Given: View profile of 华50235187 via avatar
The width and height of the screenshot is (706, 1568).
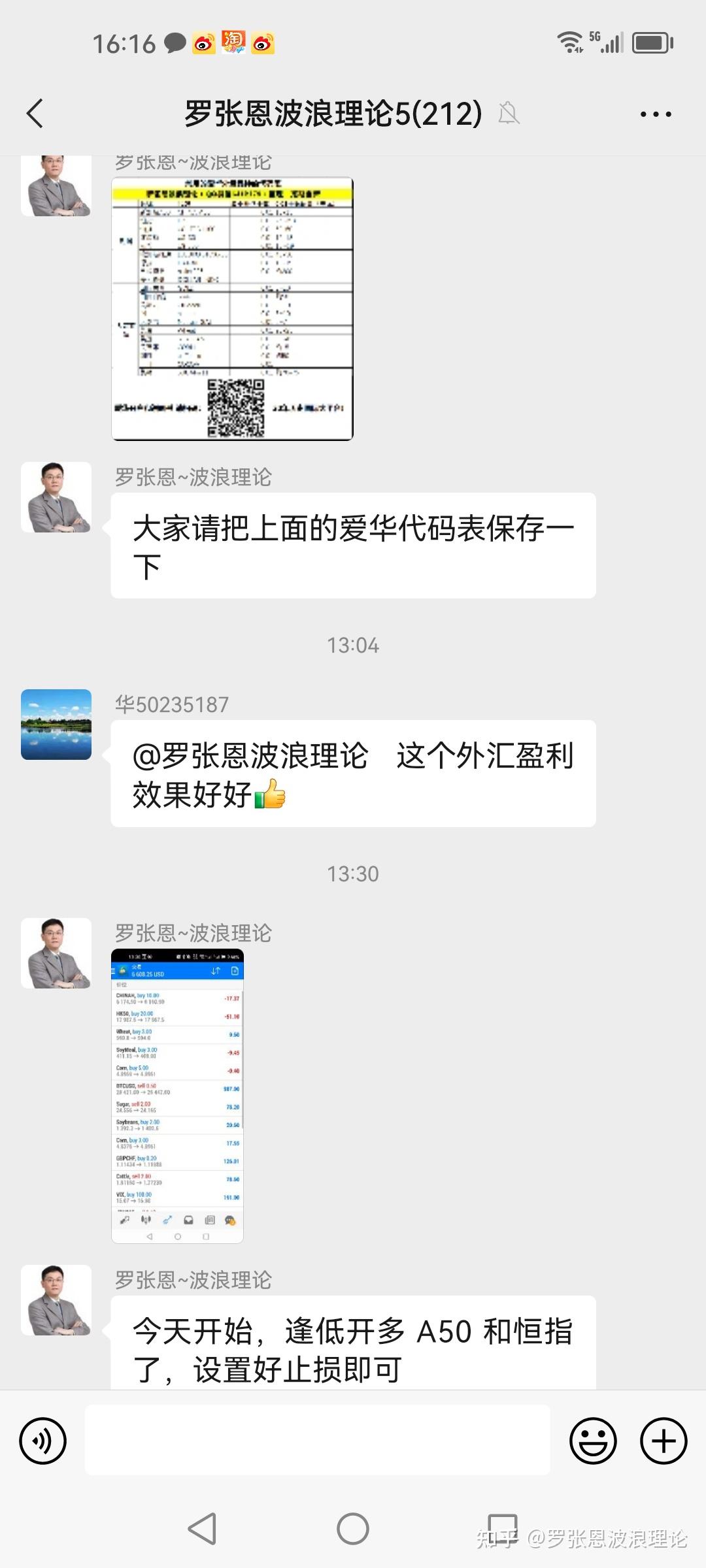Looking at the screenshot, I should (x=56, y=725).
